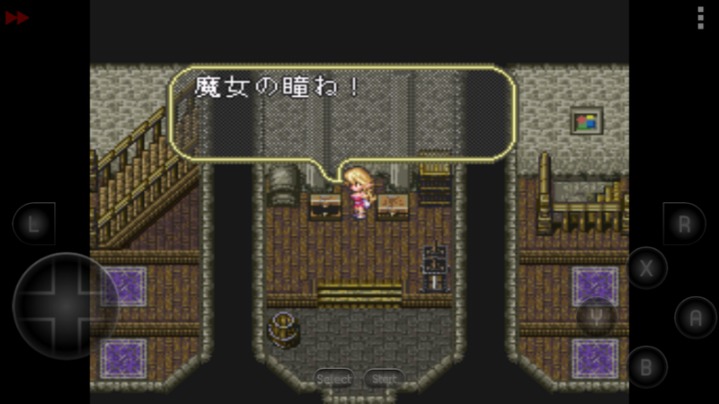The height and width of the screenshot is (404, 719).
Task: Tap the X gamepad button
Action: (x=647, y=267)
